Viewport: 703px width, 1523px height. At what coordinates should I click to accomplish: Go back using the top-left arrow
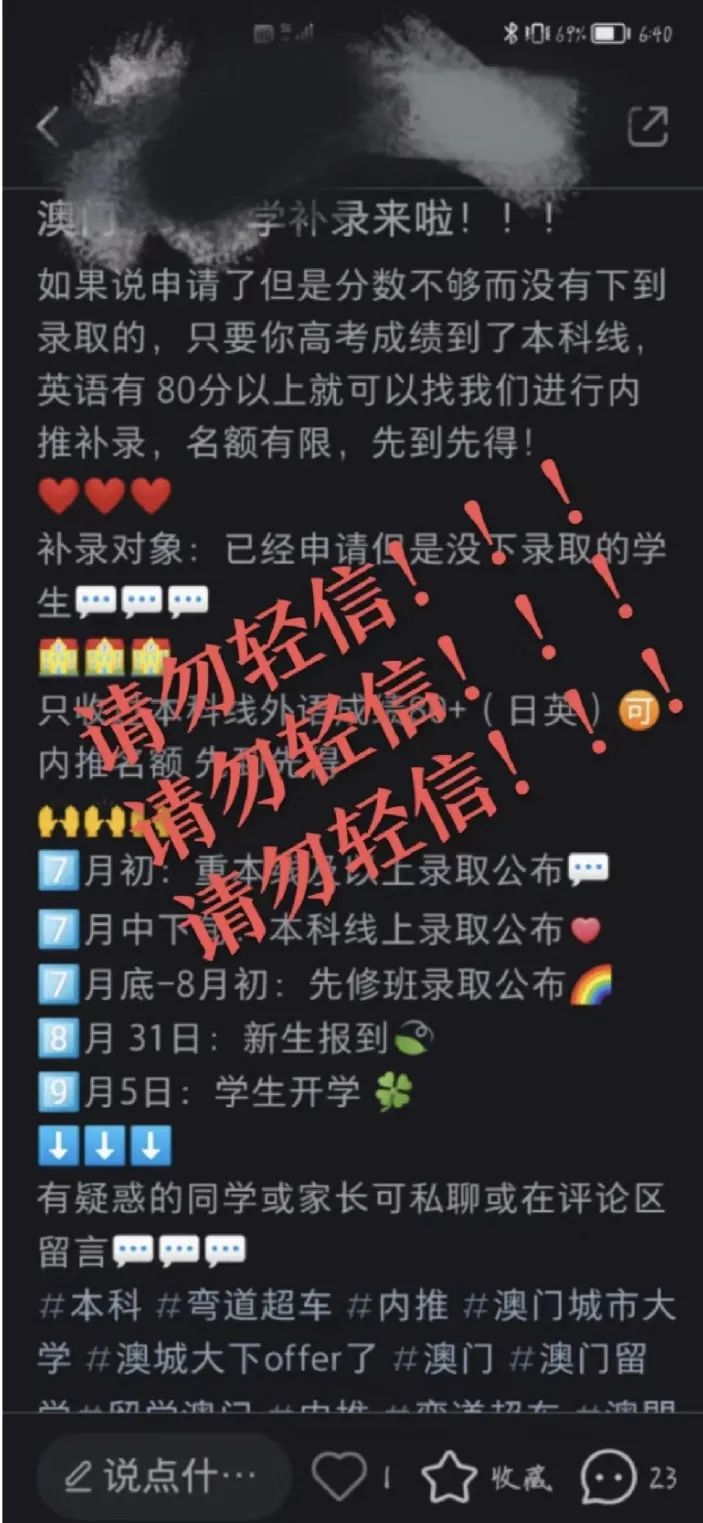47,127
